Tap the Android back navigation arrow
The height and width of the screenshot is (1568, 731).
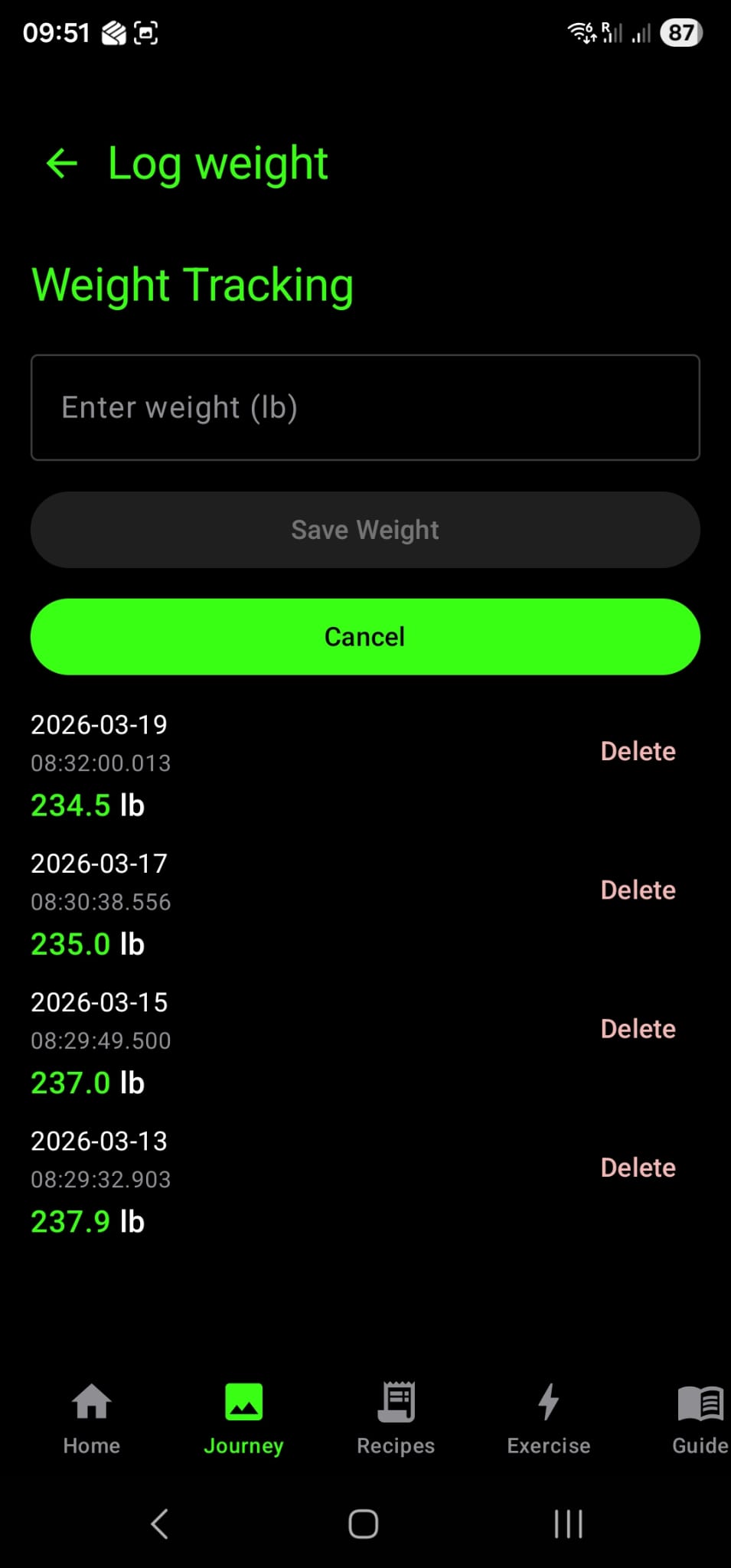point(159,1524)
